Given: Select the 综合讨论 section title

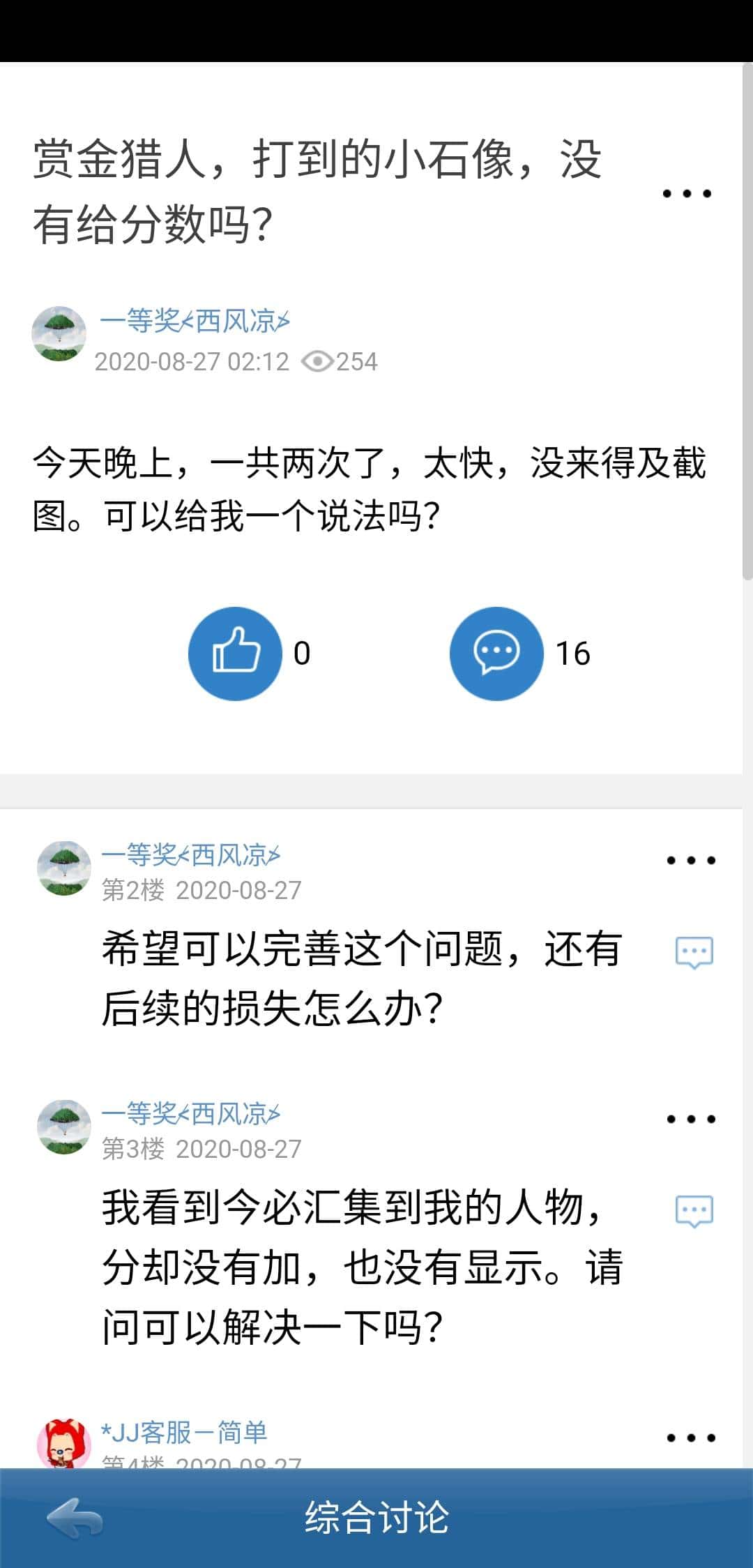Looking at the screenshot, I should [x=376, y=1523].
